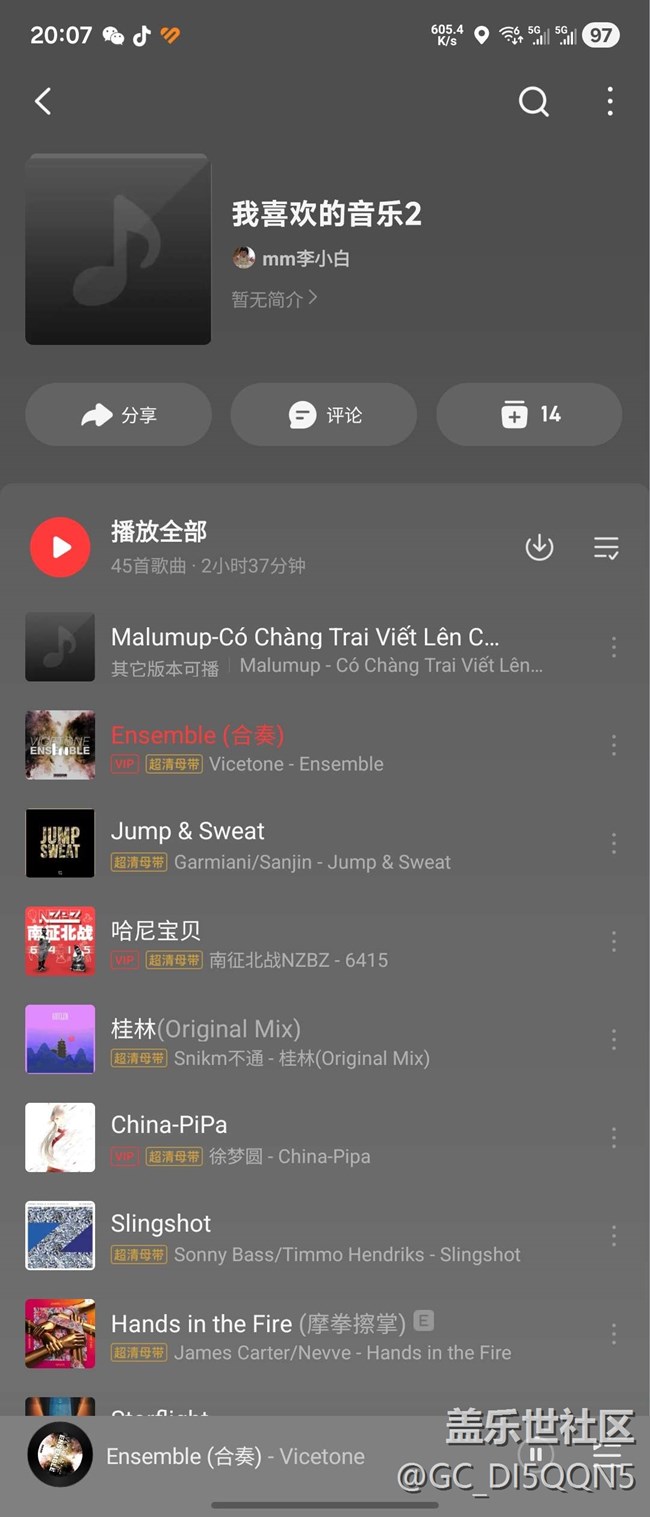Open the multi-select list icon

606,547
